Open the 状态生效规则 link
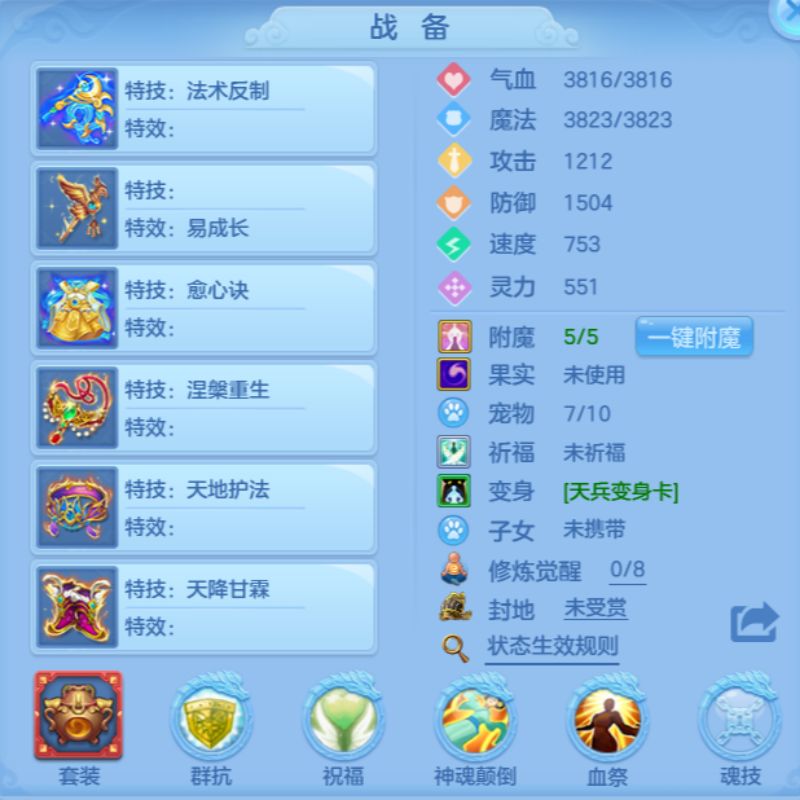800x800 pixels. pyautogui.click(x=552, y=646)
